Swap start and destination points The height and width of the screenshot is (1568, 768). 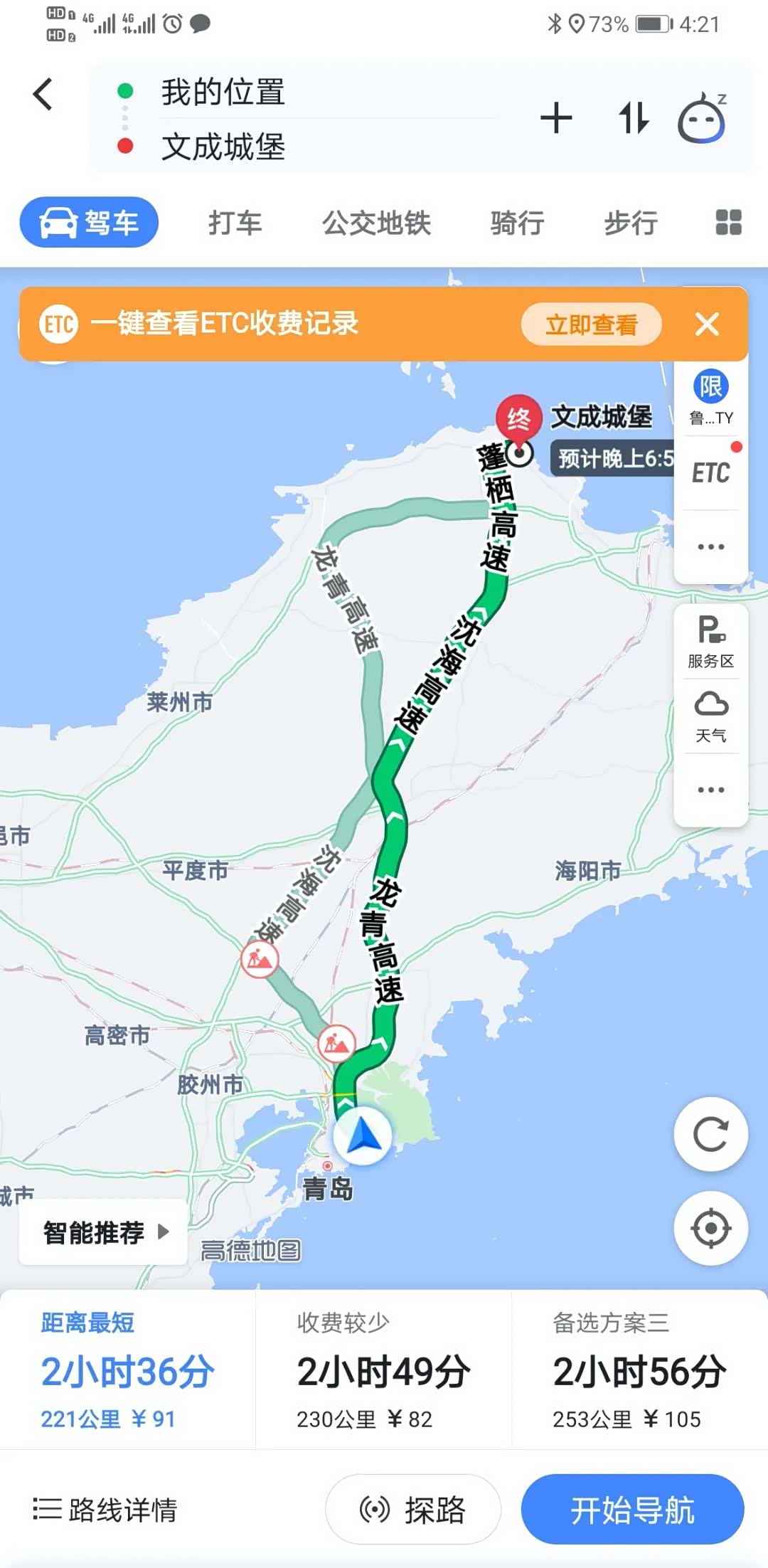(634, 118)
